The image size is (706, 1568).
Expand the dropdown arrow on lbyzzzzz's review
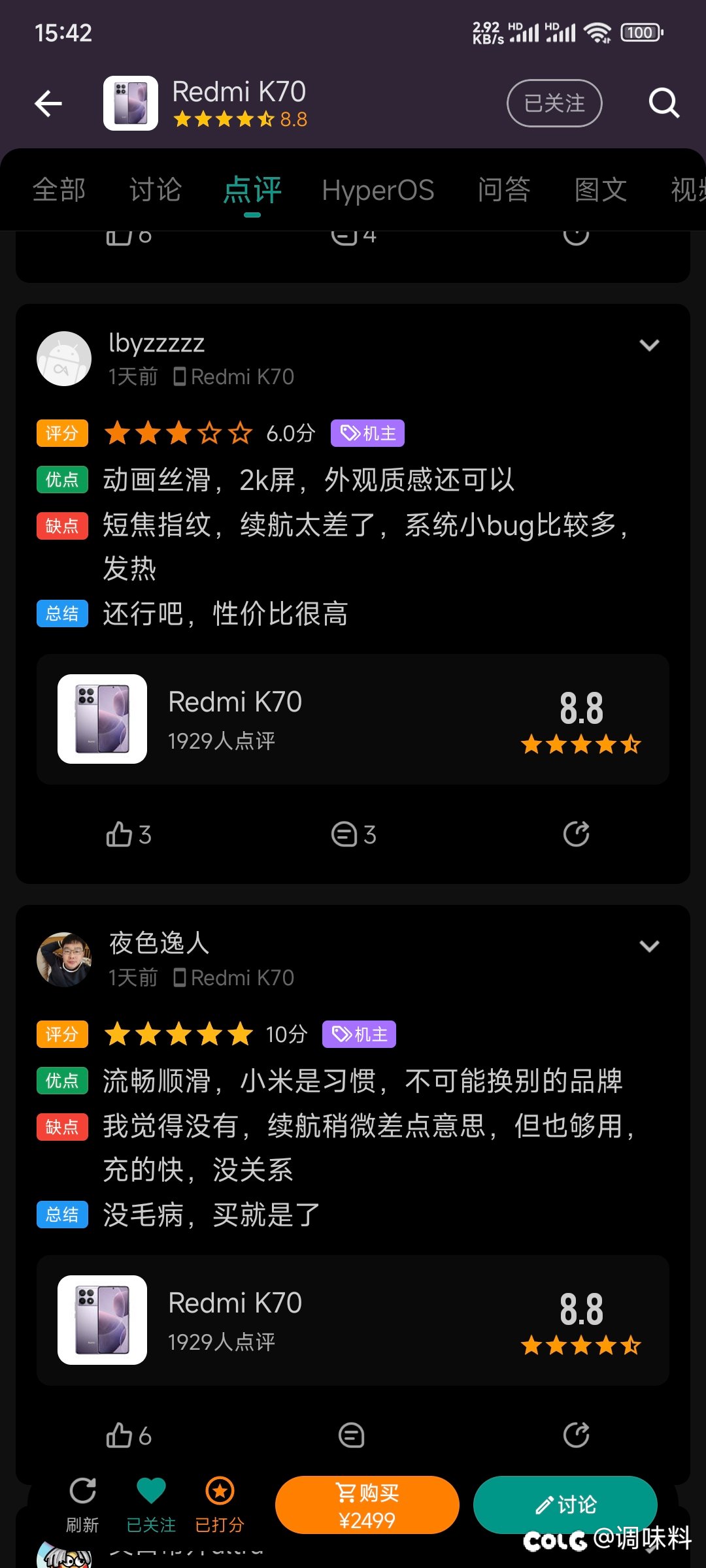point(648,345)
